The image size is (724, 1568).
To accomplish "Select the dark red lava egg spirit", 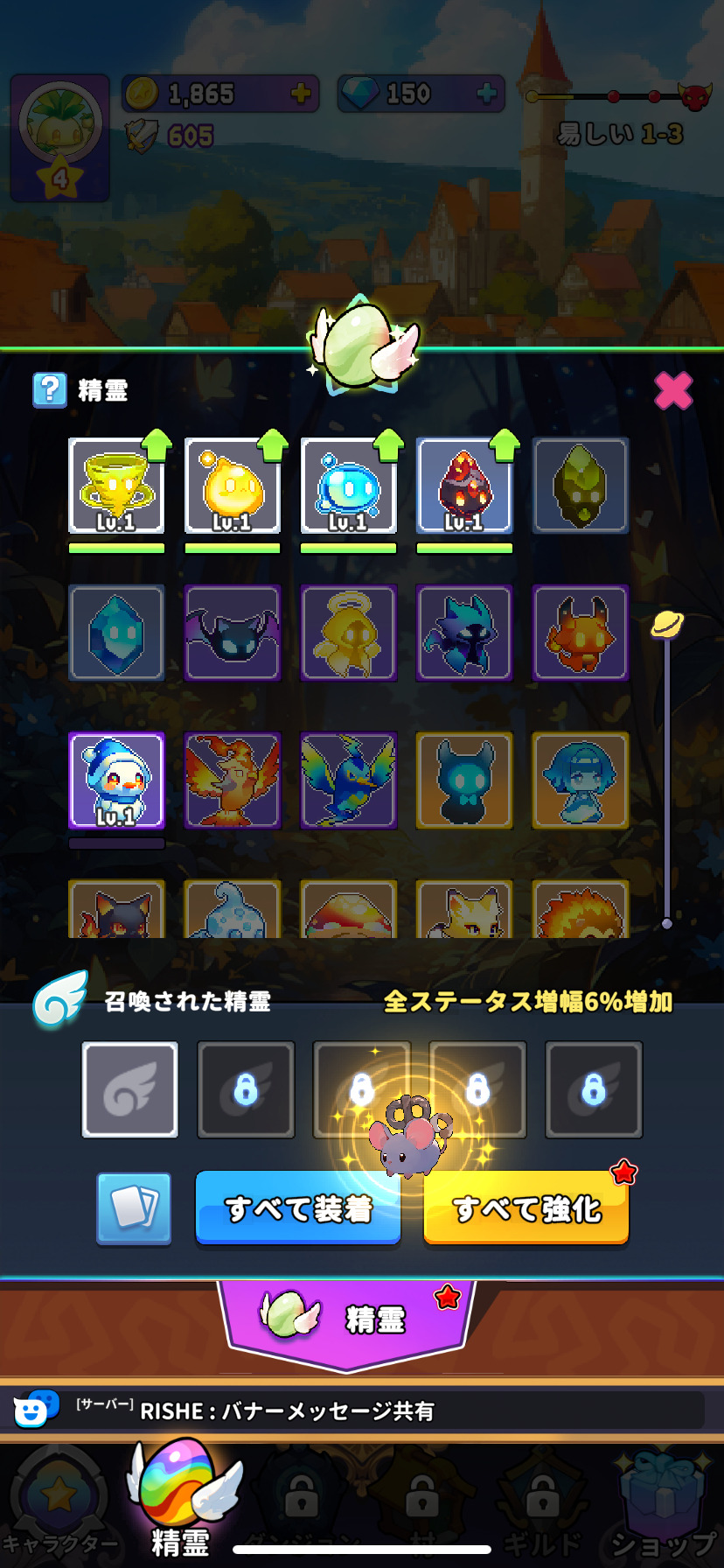I will click(464, 486).
